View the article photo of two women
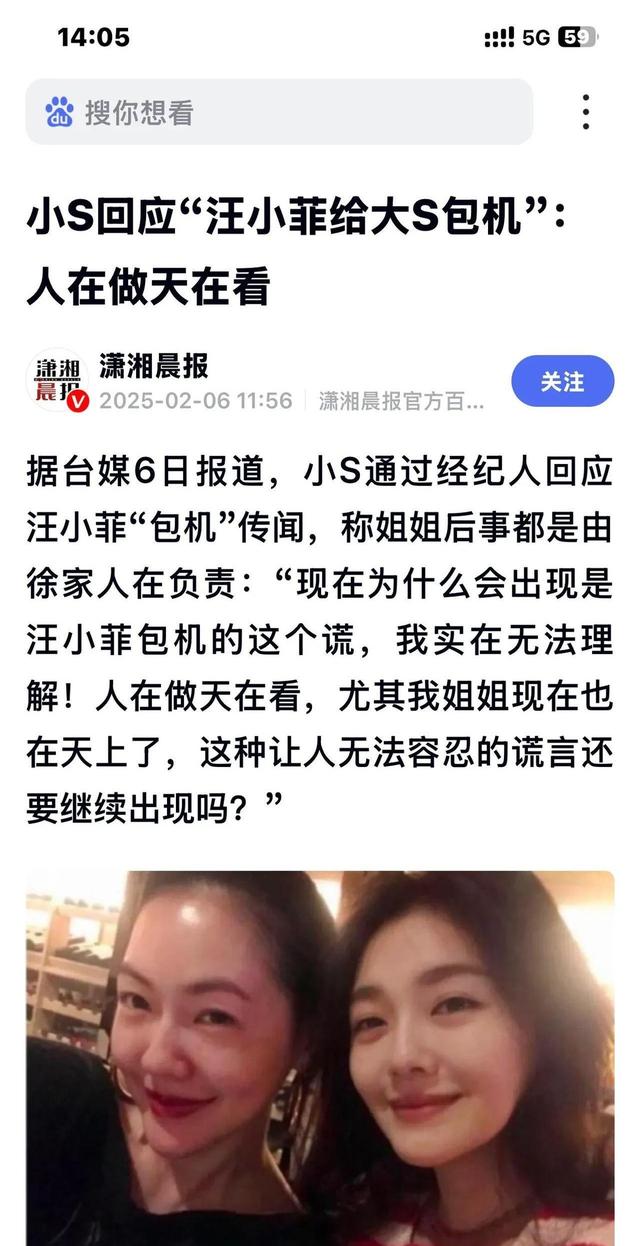 coord(320,1058)
